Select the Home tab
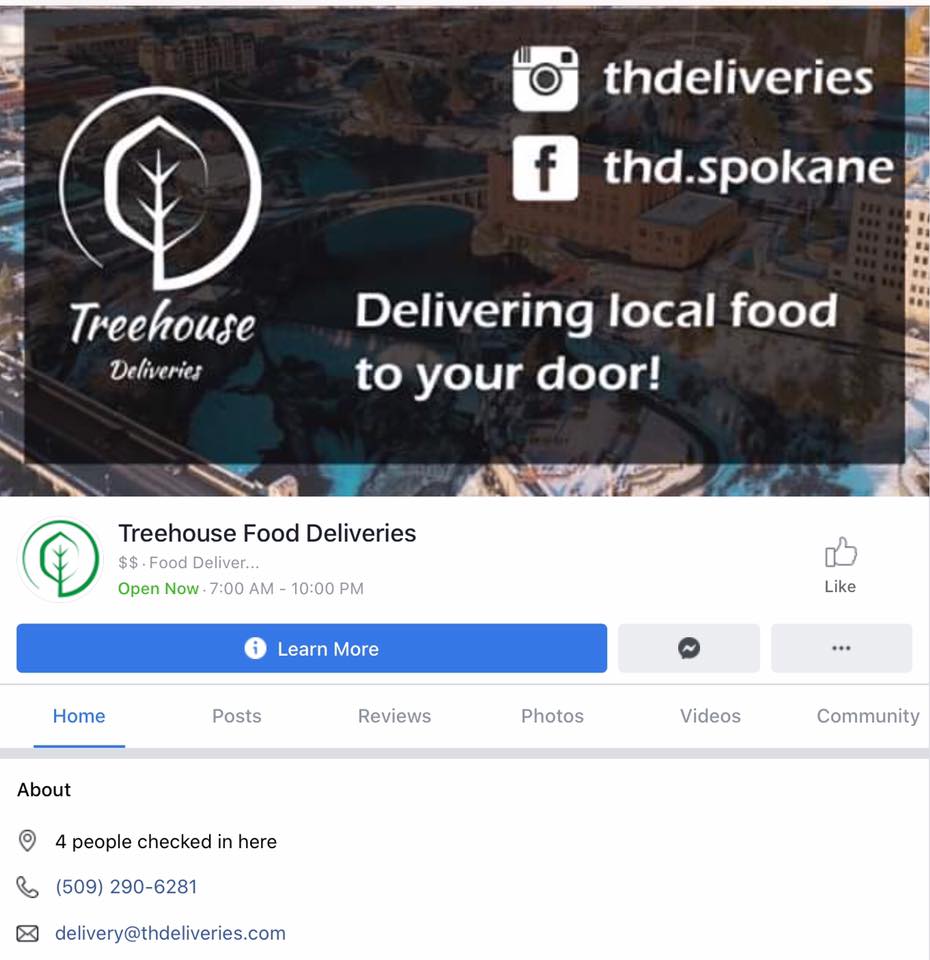Viewport: 930px width, 960px height. coord(79,716)
